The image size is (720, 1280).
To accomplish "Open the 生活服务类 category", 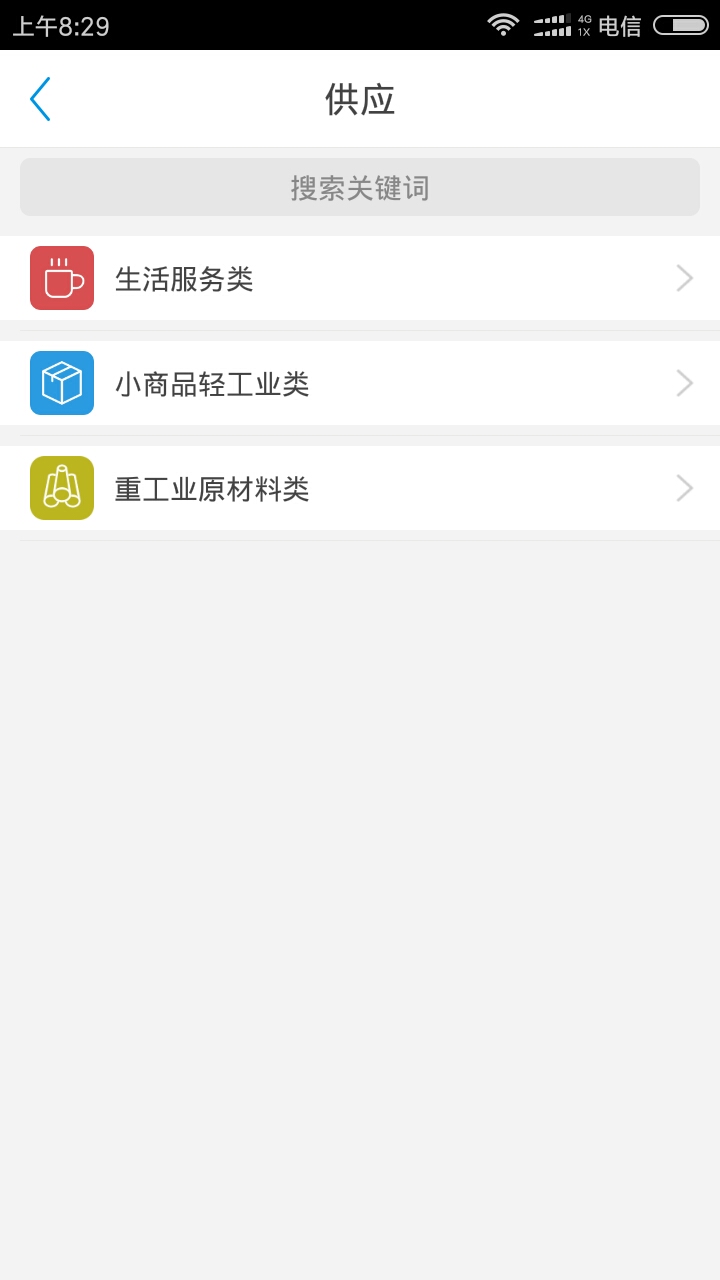I will coord(360,278).
